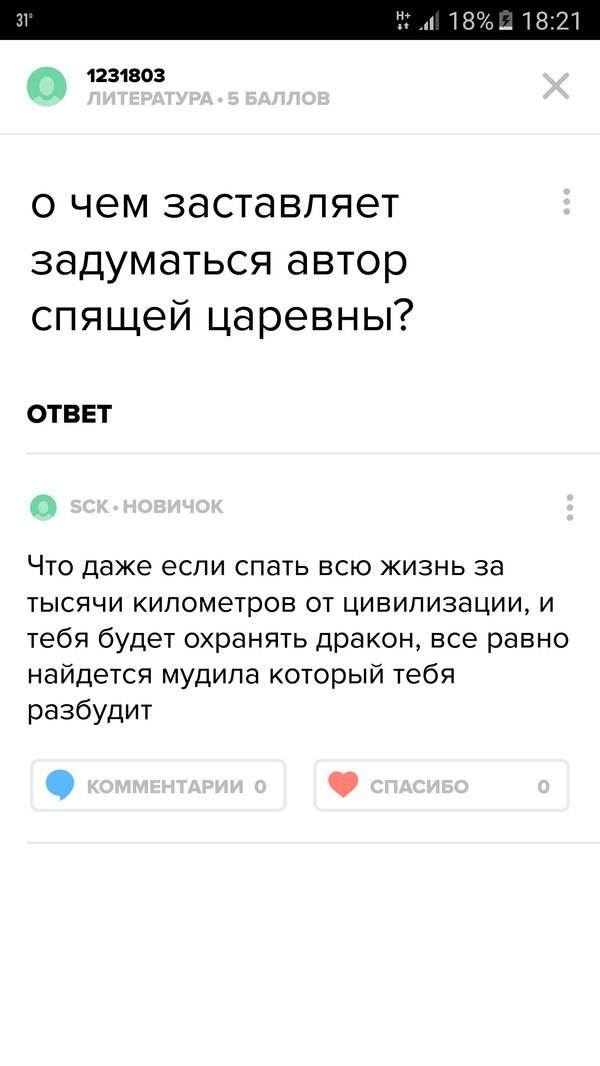Tap the Комментарии button
This screenshot has width=600, height=1066.
(158, 785)
